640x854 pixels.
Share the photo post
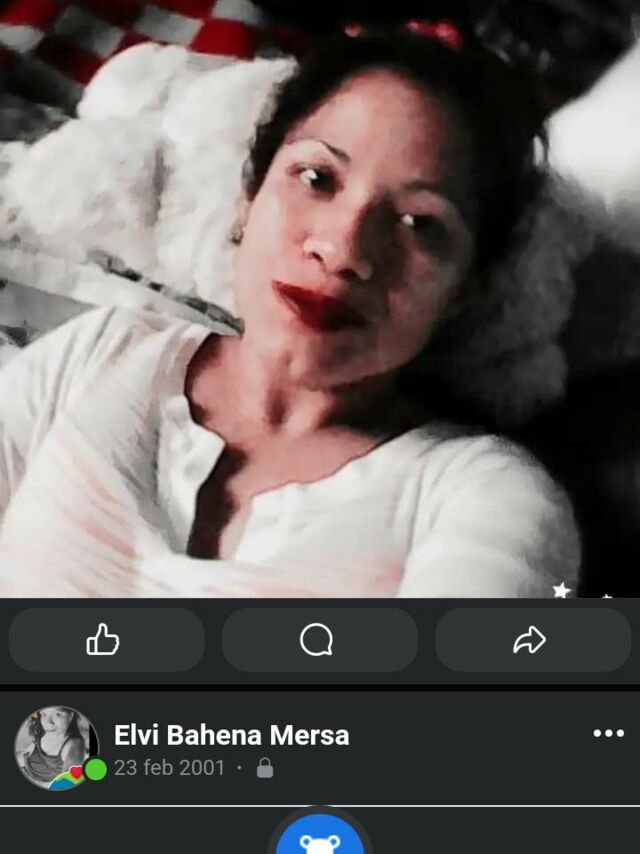coord(533,639)
